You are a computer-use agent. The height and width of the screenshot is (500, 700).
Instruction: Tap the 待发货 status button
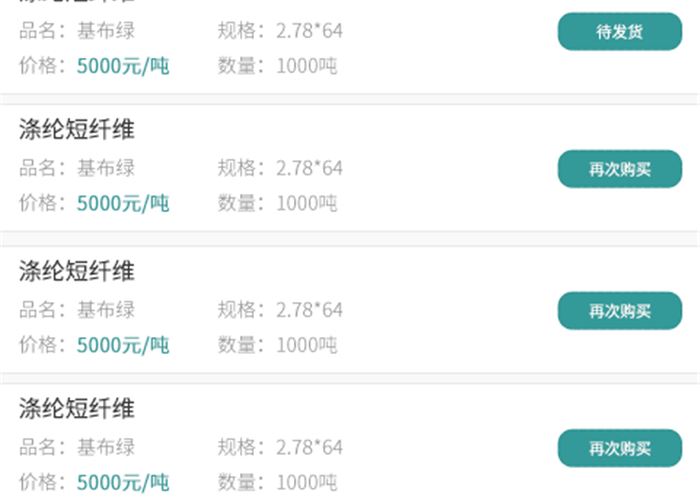tap(619, 32)
